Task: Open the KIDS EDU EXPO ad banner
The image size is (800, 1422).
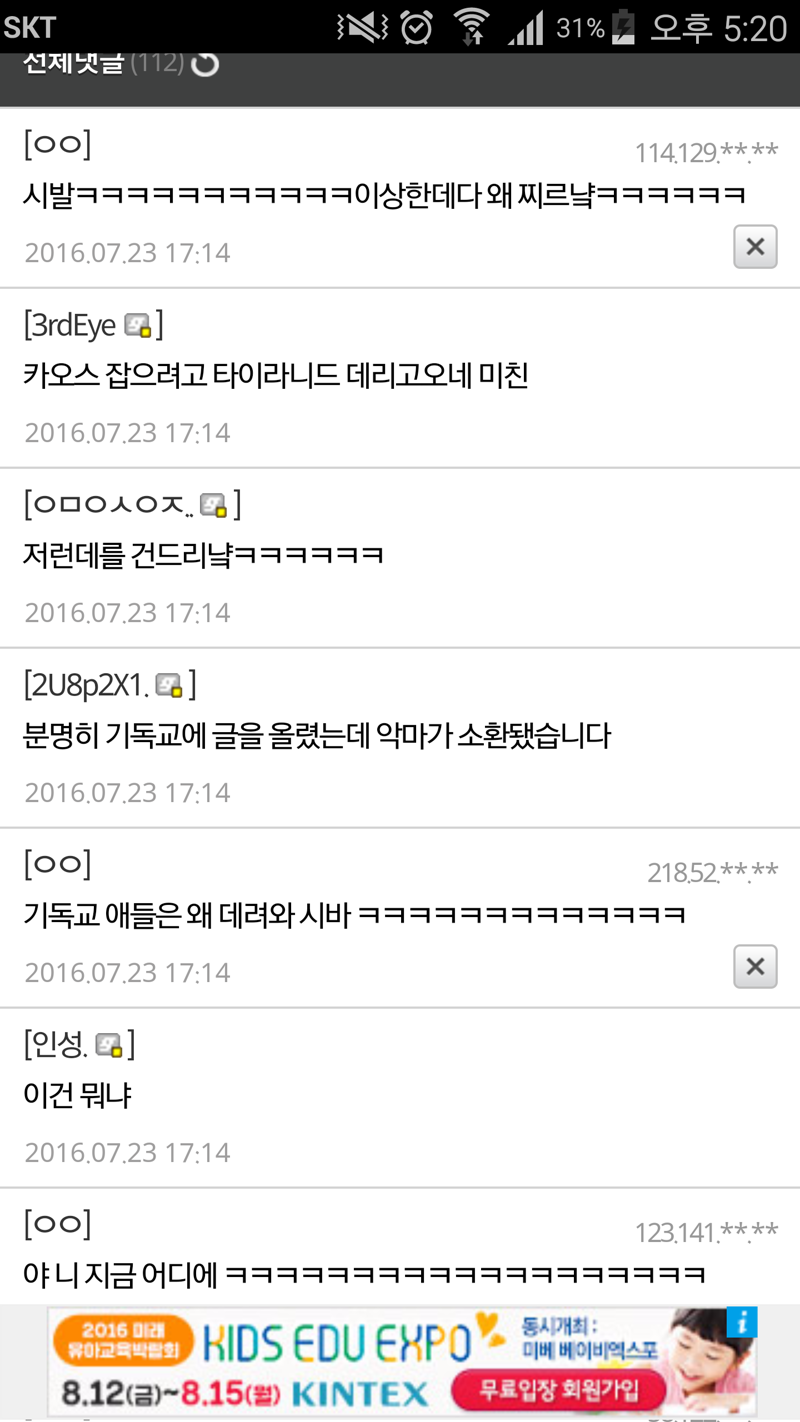Action: pos(400,1362)
